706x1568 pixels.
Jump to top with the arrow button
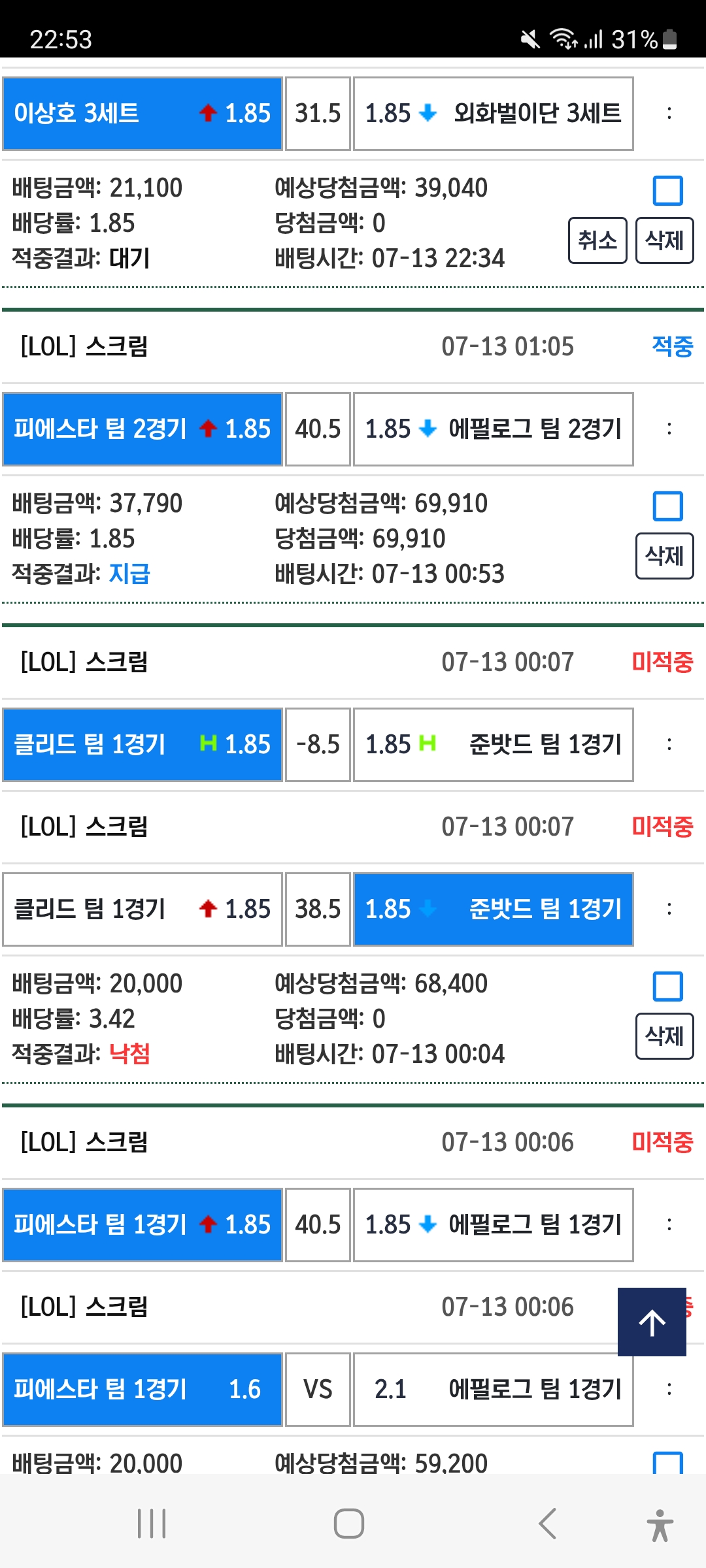pyautogui.click(x=652, y=1322)
